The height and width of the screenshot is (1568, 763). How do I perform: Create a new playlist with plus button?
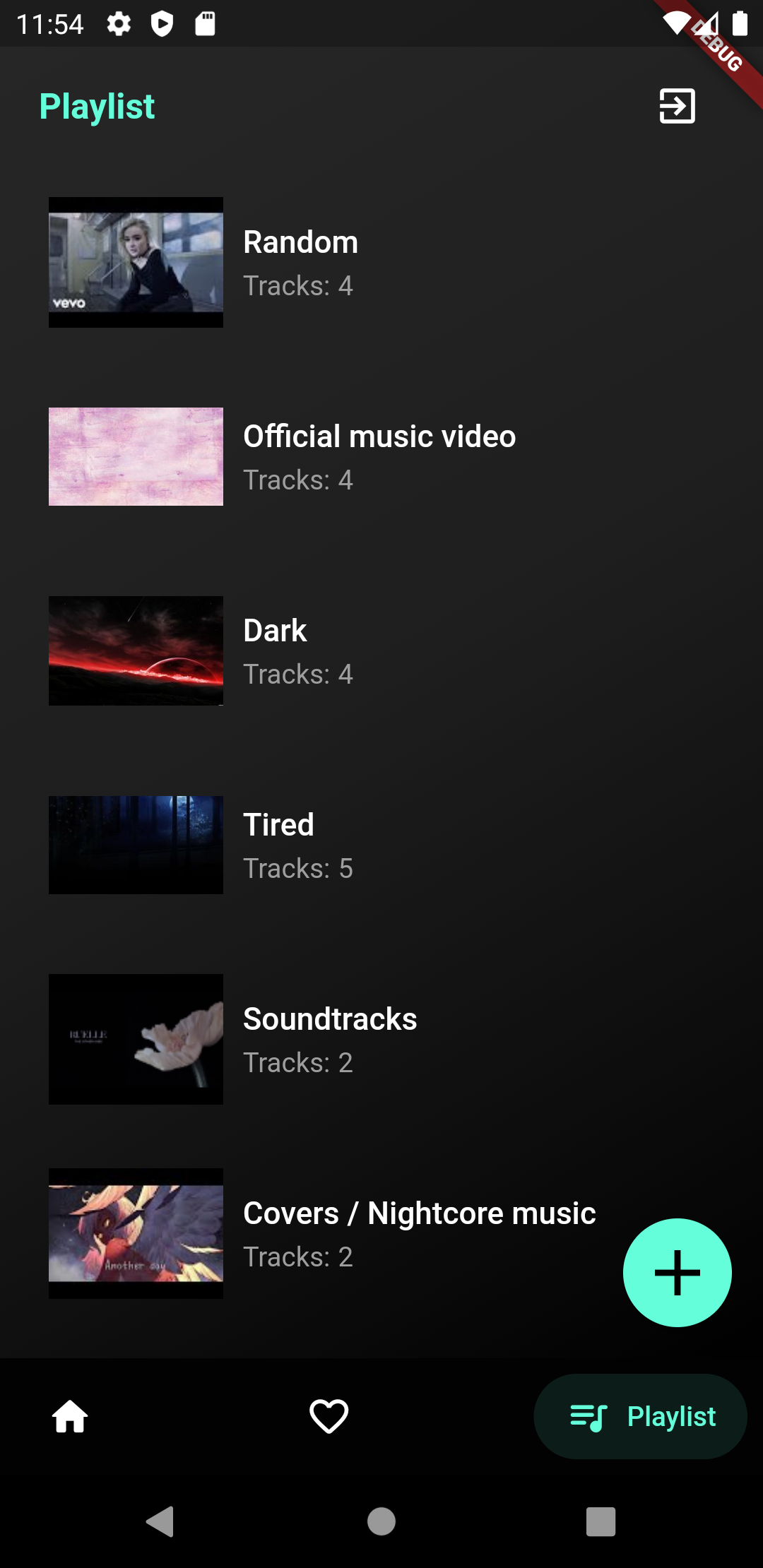tap(677, 1273)
